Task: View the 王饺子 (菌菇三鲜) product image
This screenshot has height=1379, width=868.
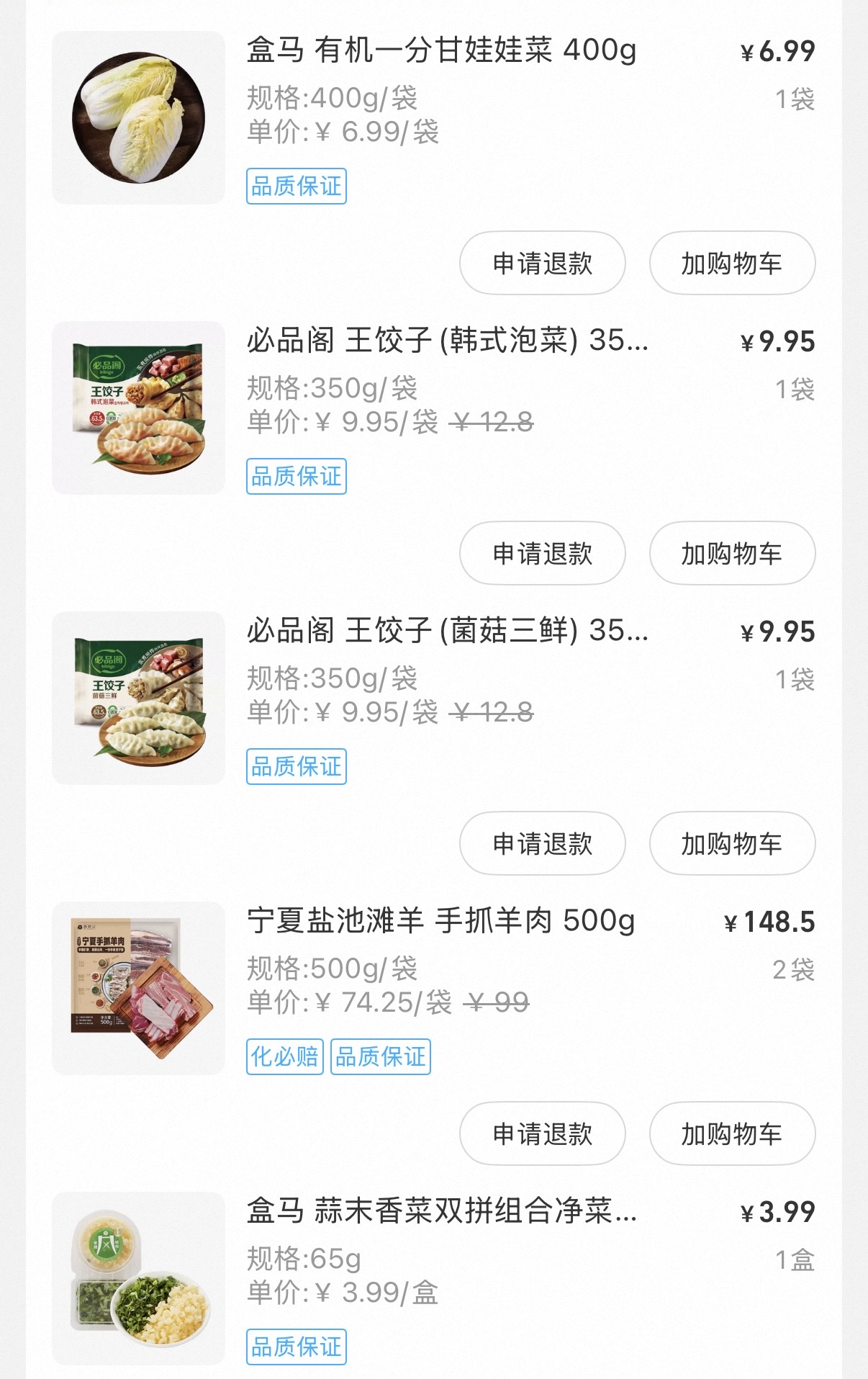Action: coord(138,698)
